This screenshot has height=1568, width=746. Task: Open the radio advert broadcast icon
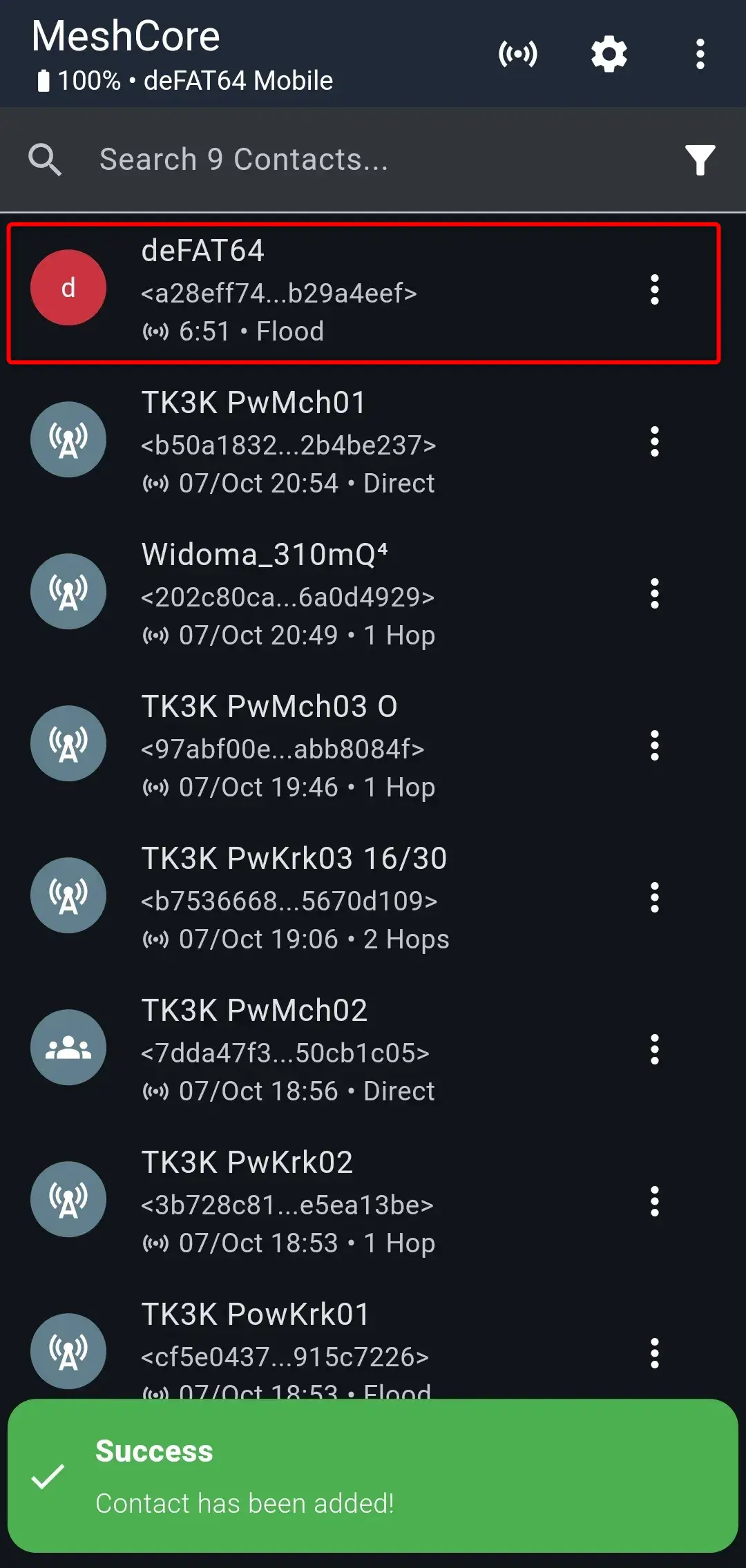(x=518, y=54)
